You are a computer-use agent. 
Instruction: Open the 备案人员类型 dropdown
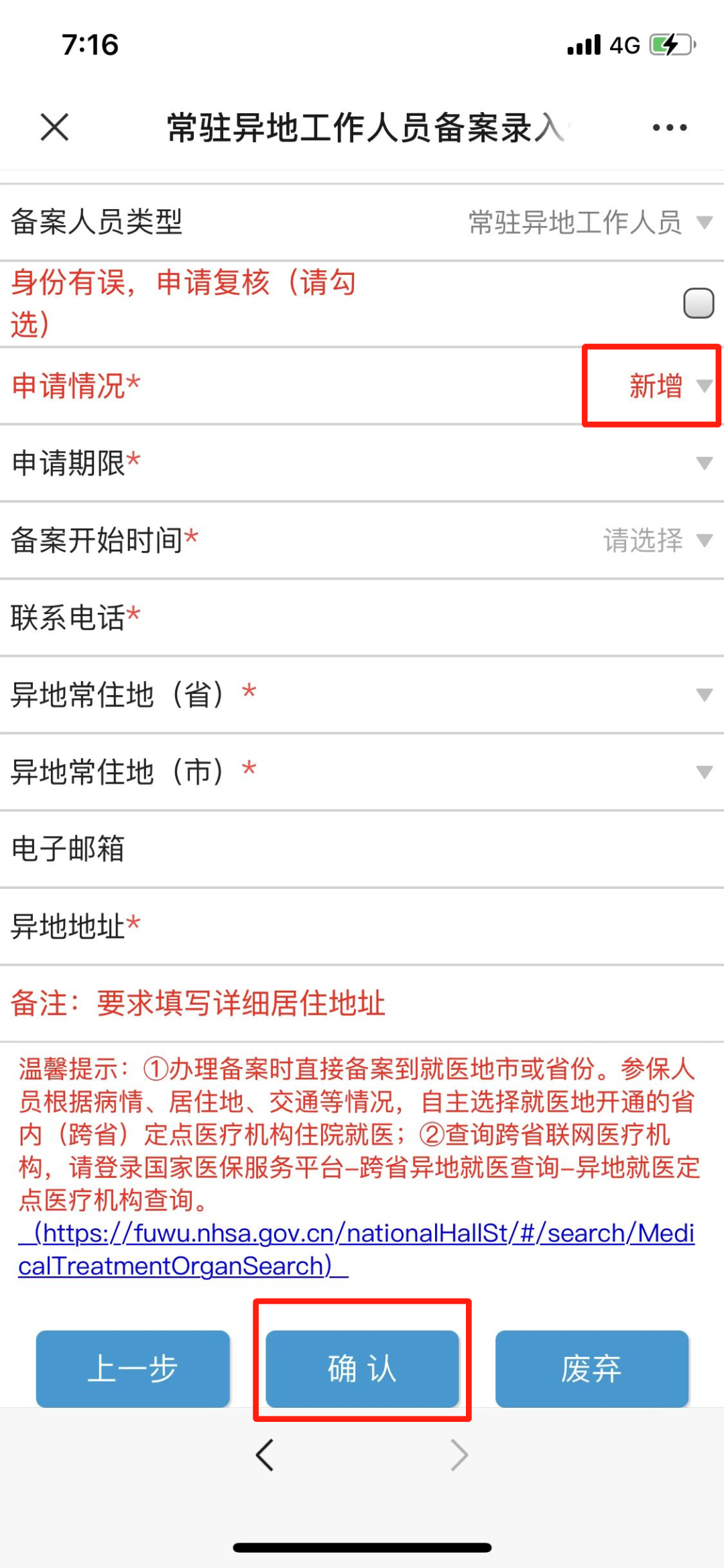pos(590,222)
